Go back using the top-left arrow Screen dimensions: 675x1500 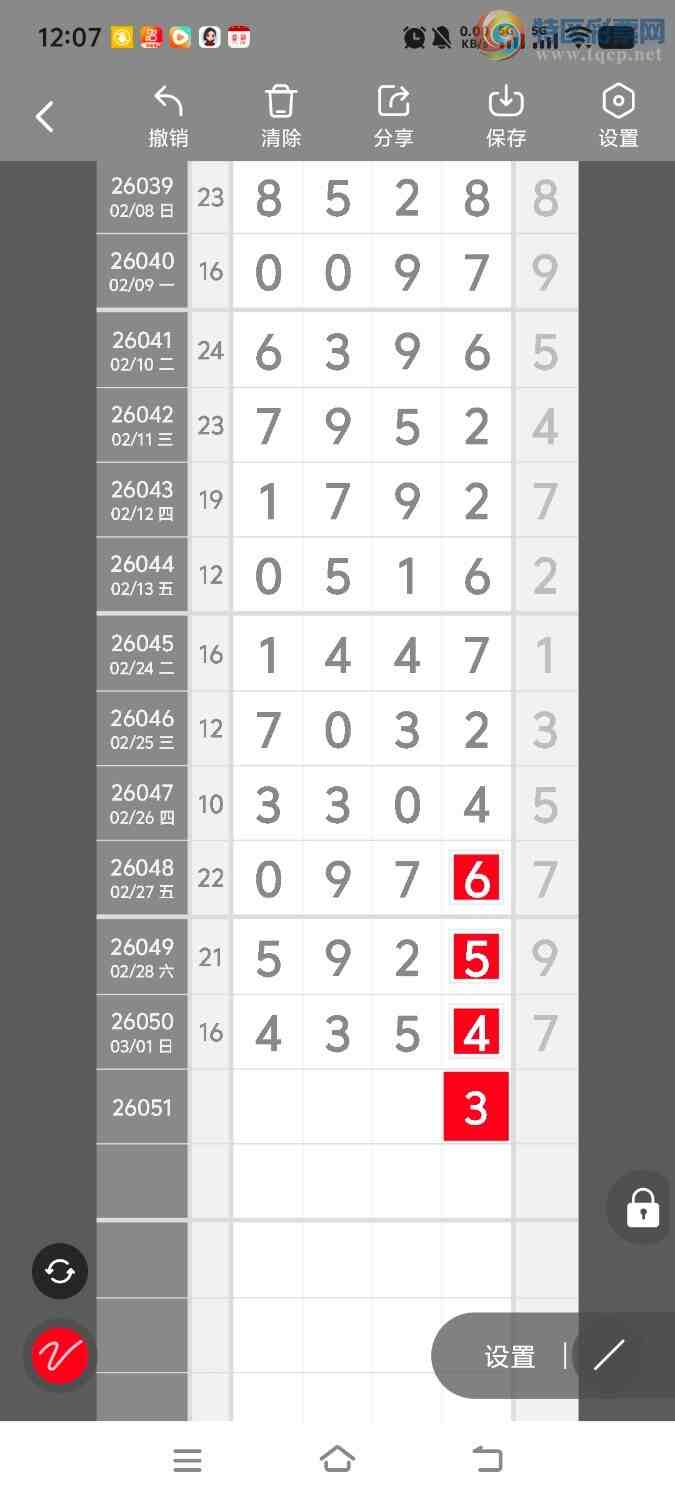tap(45, 117)
